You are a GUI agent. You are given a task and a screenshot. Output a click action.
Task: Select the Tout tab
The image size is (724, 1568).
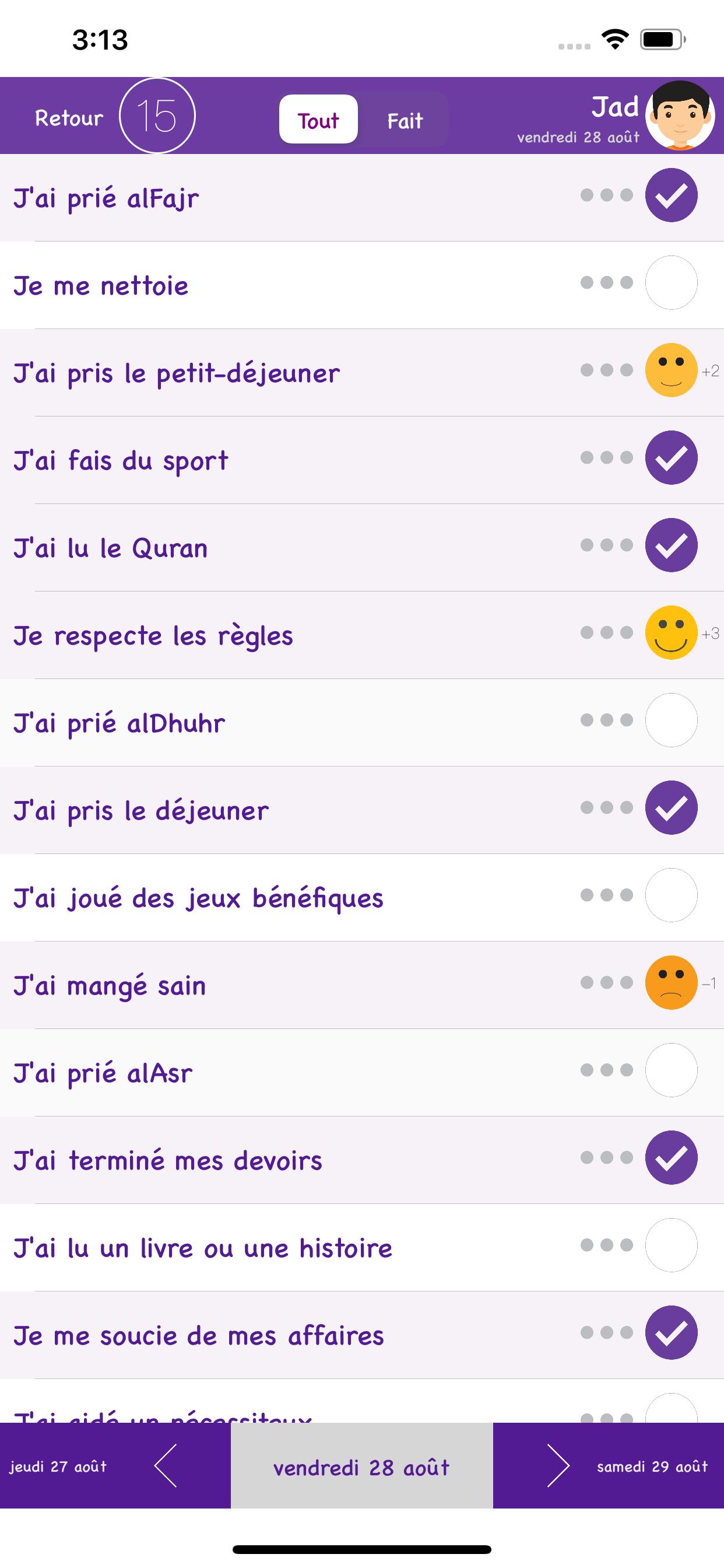click(x=318, y=120)
